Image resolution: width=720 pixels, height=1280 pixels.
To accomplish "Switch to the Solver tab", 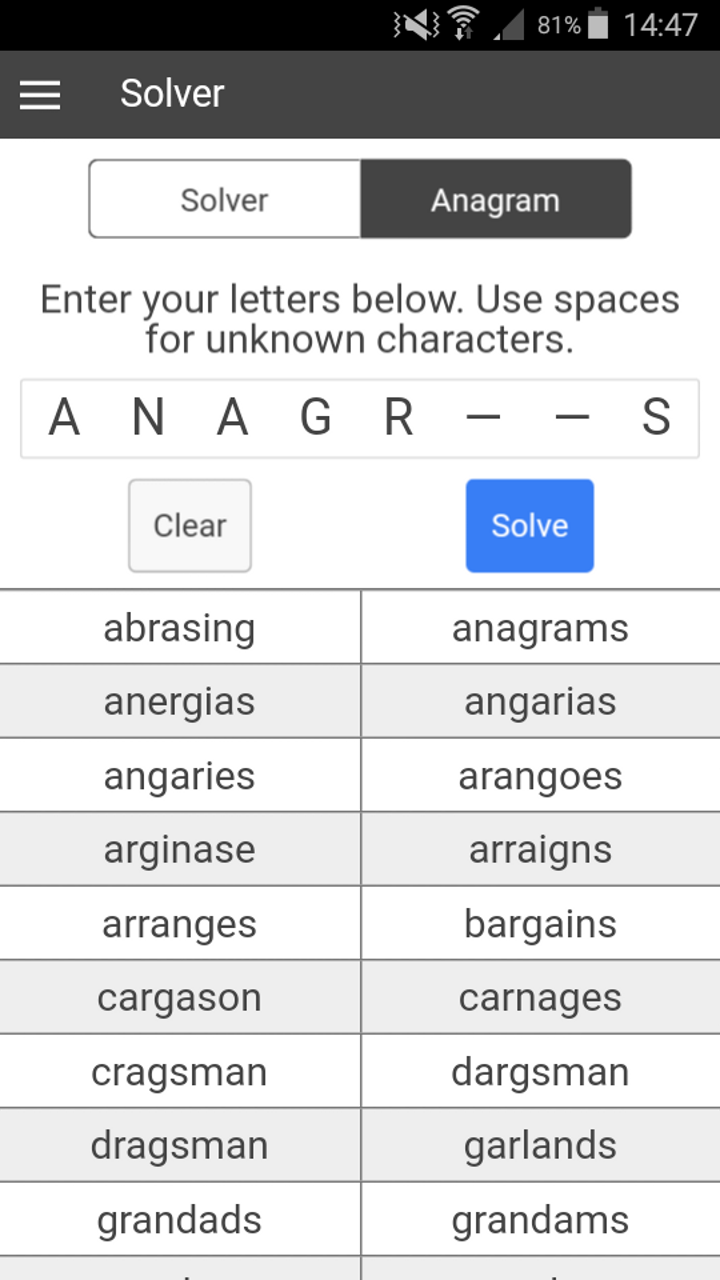I will (x=225, y=199).
